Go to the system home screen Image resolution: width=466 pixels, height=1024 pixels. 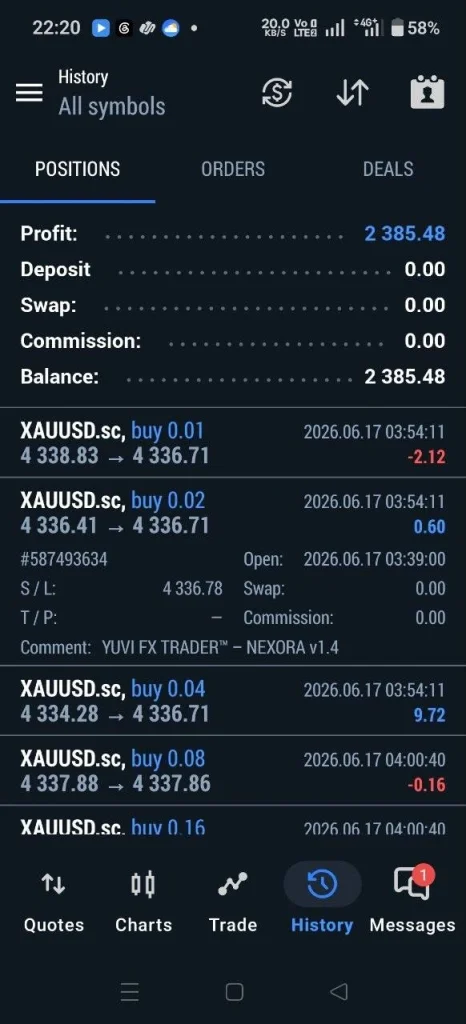234,992
